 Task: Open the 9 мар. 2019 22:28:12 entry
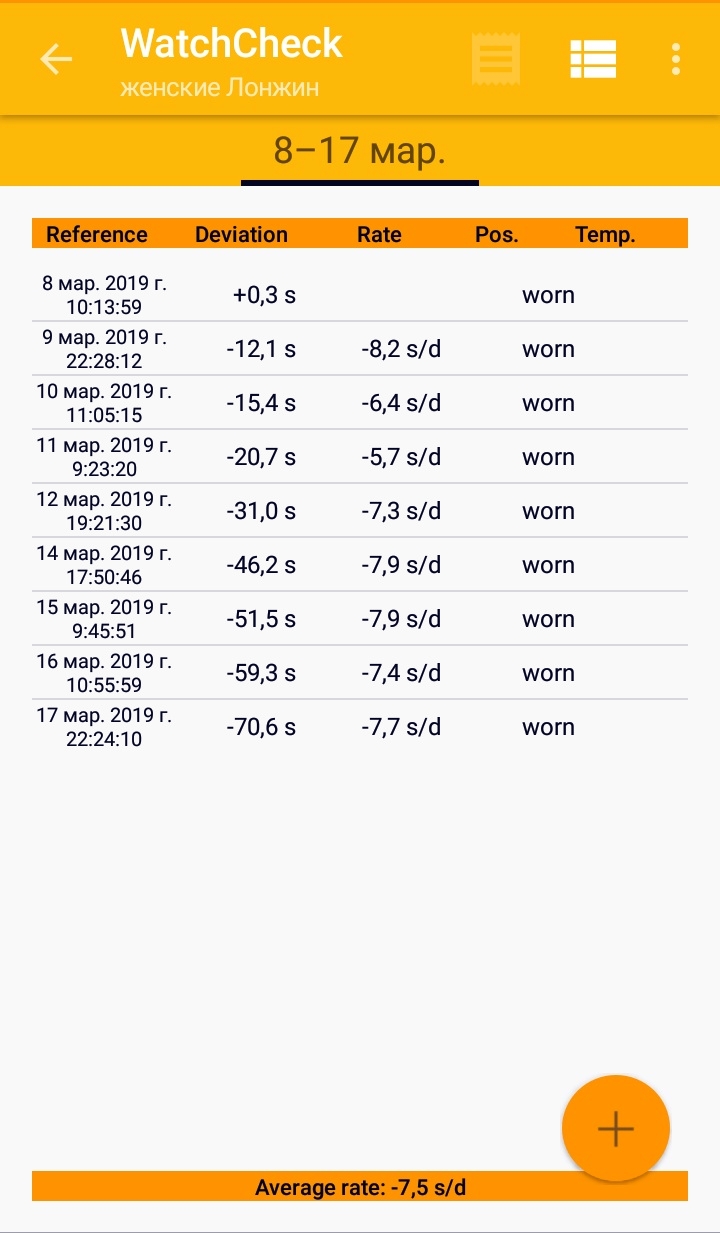point(360,349)
